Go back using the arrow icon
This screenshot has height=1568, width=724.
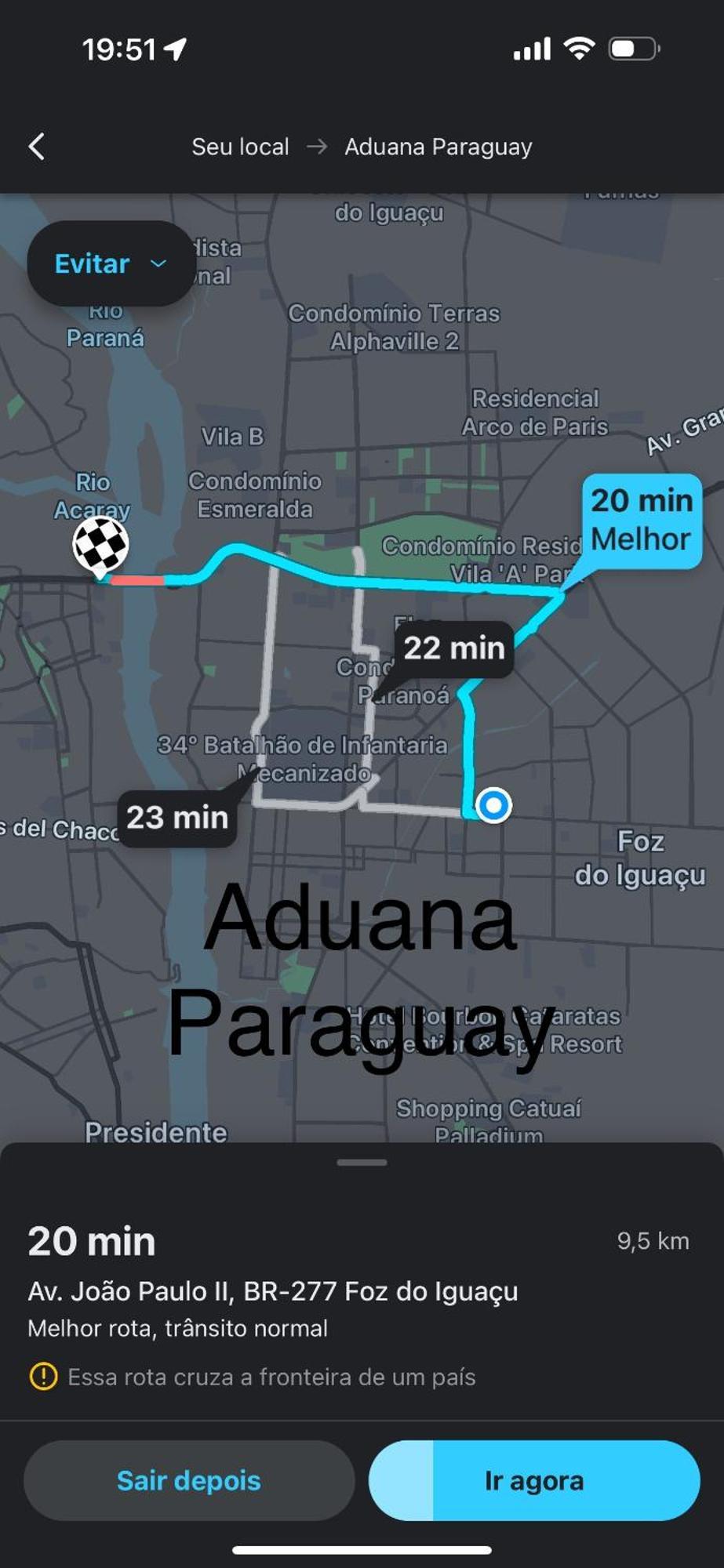tap(37, 147)
